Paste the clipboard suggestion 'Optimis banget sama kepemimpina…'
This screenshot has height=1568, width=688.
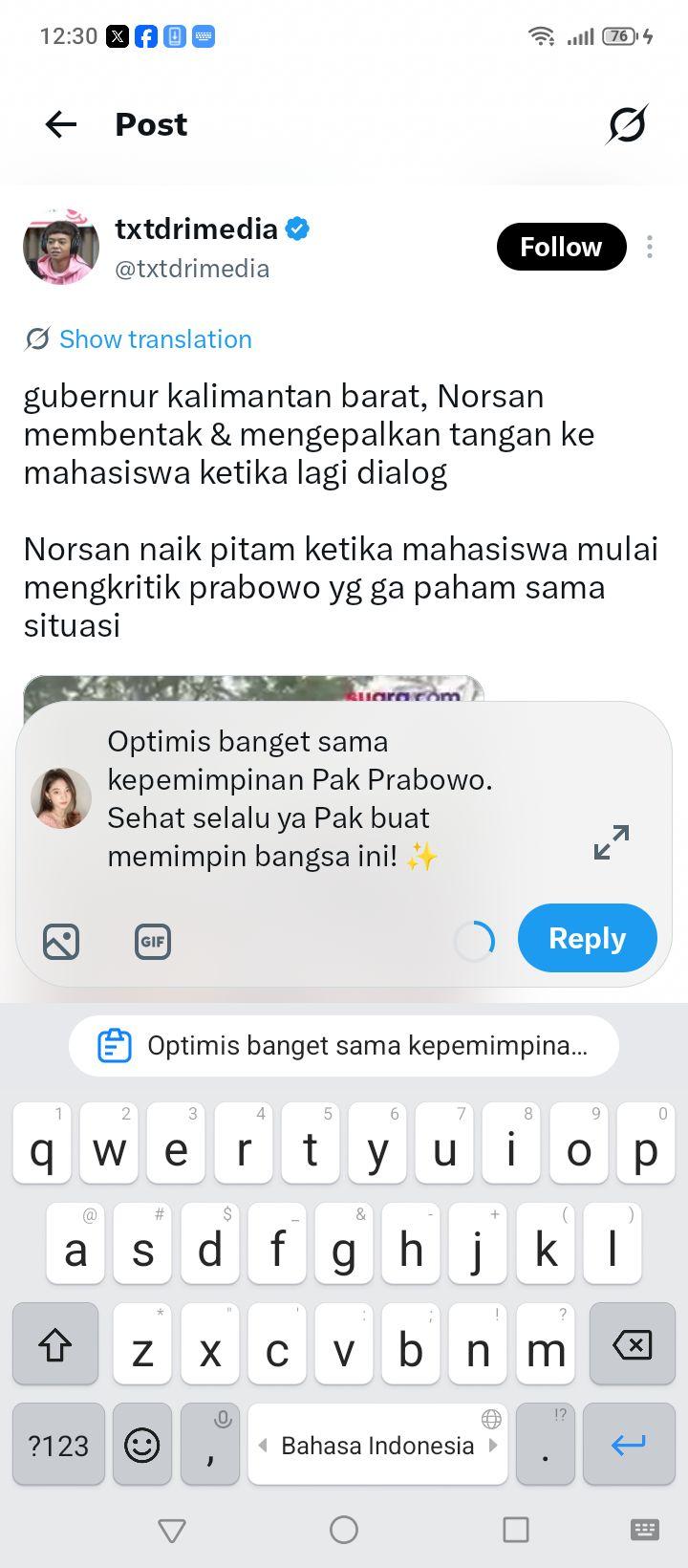click(344, 1045)
